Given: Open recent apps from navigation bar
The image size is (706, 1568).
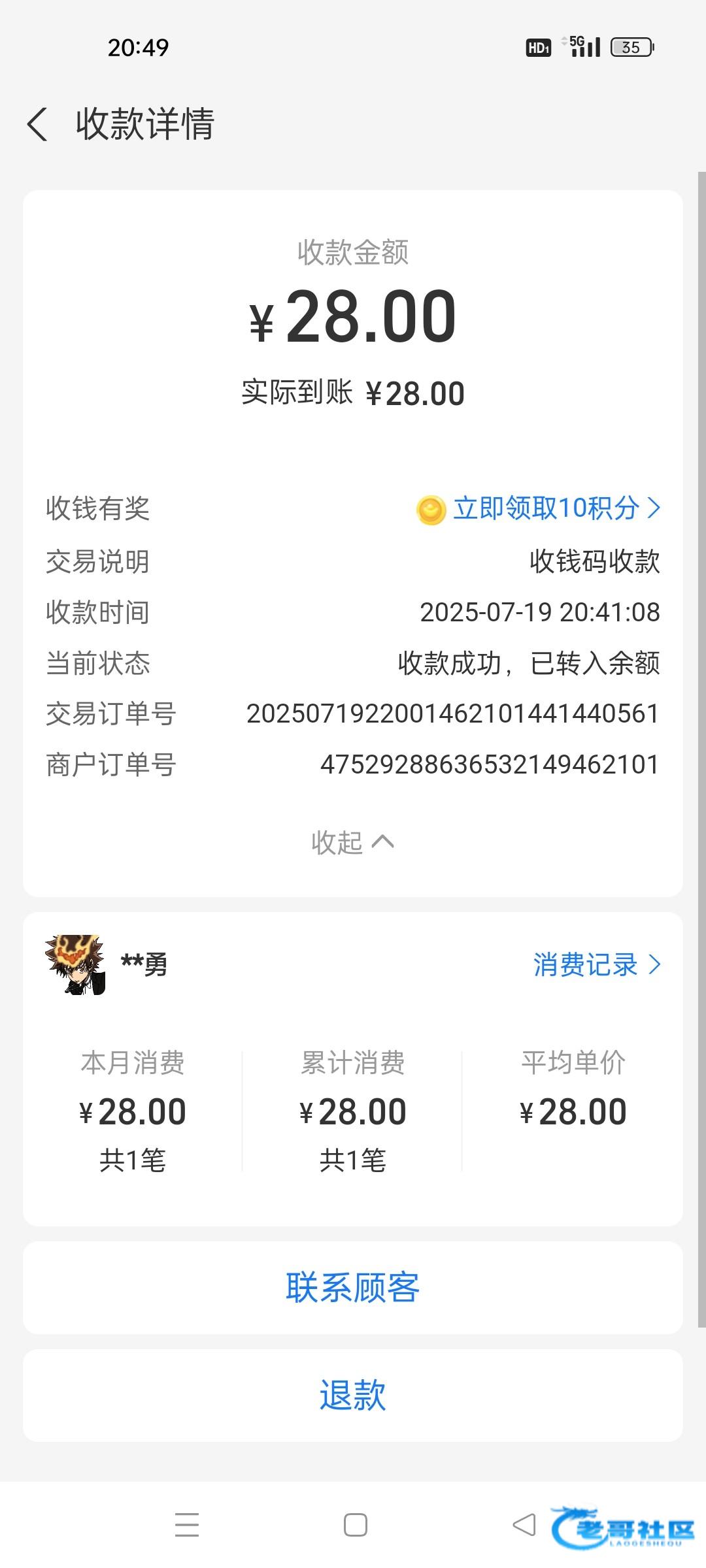Looking at the screenshot, I should [x=187, y=1525].
